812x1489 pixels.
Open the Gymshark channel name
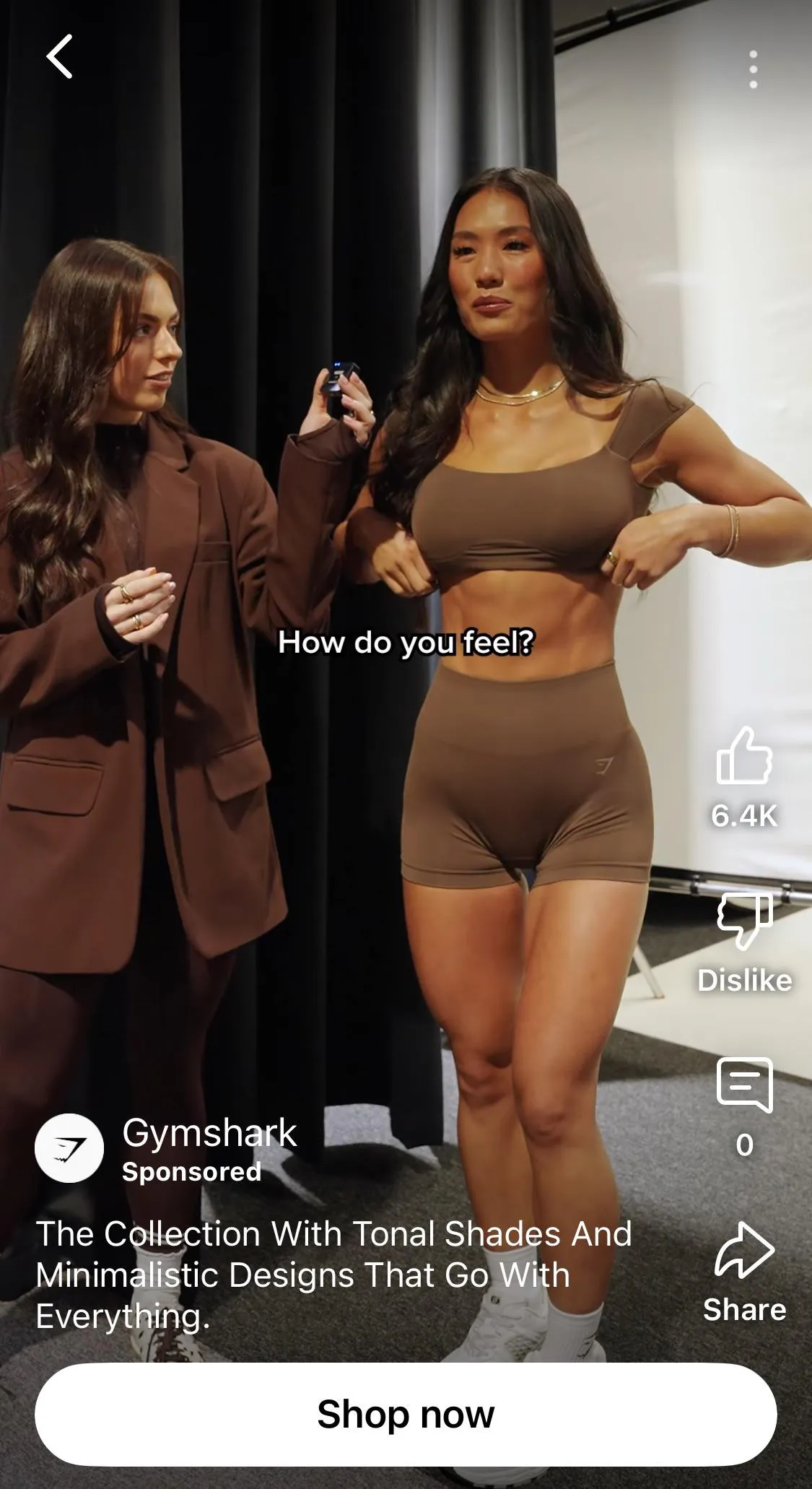[209, 1132]
